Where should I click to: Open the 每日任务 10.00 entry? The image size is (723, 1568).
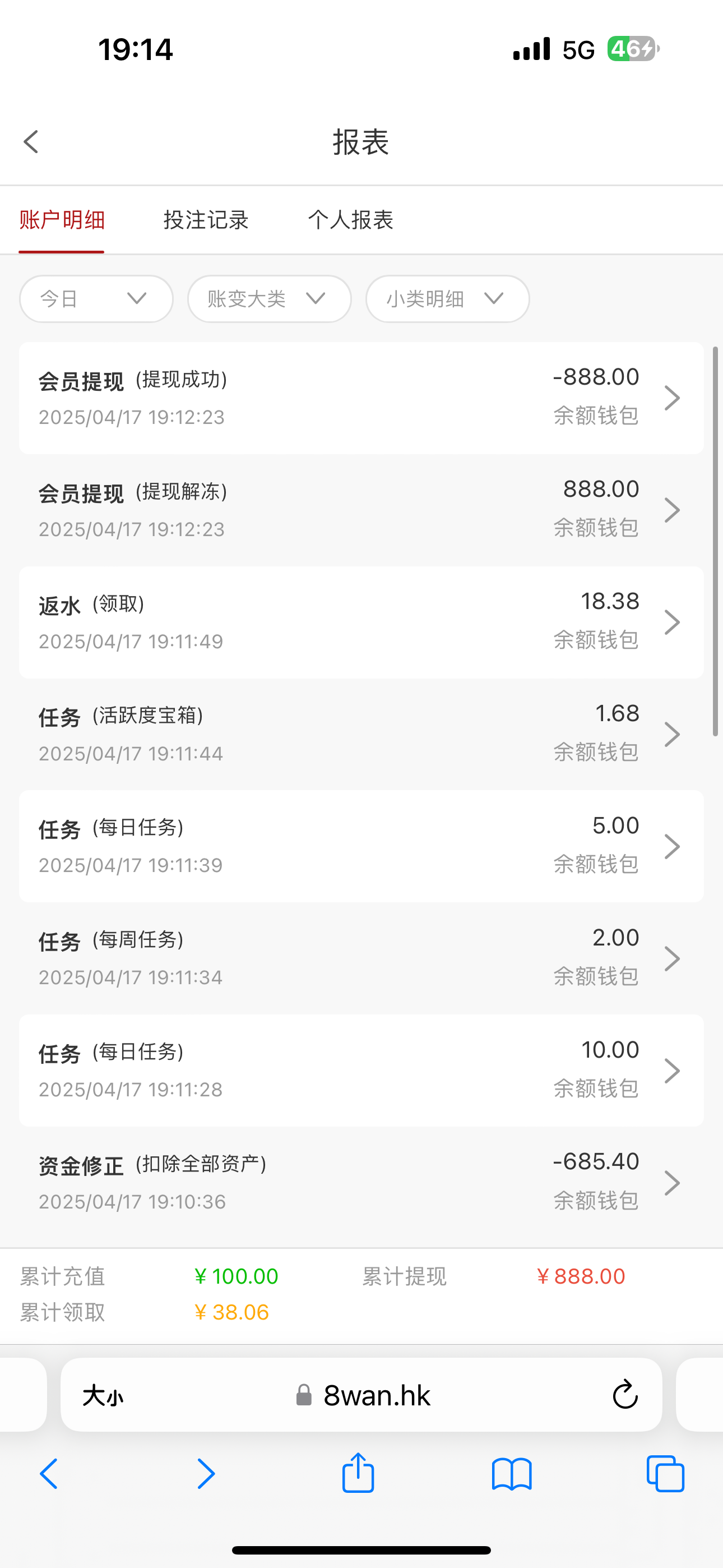tap(361, 1070)
